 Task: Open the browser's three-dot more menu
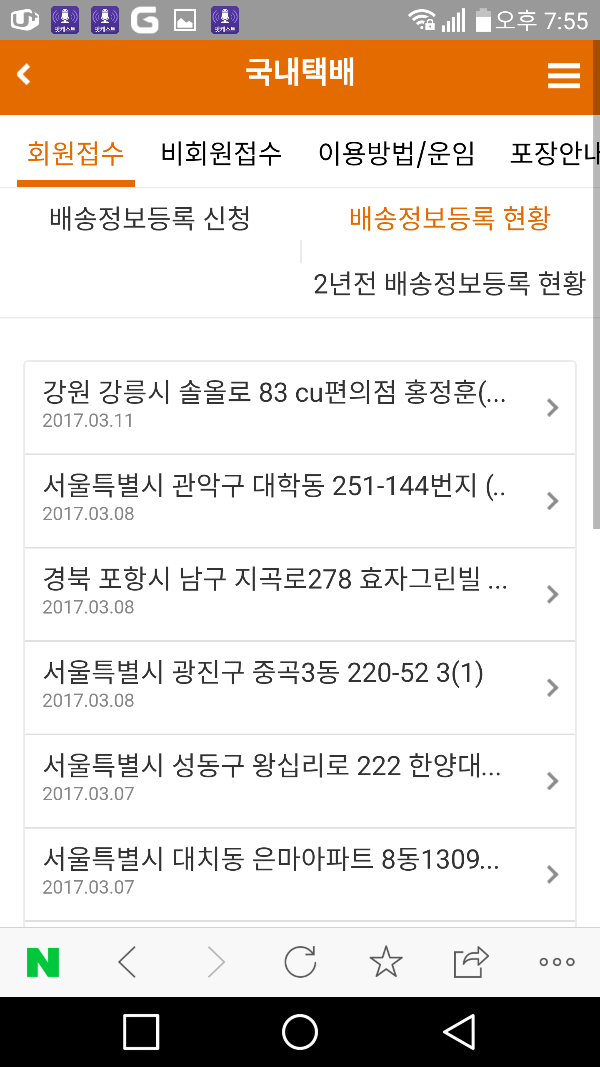click(x=557, y=962)
